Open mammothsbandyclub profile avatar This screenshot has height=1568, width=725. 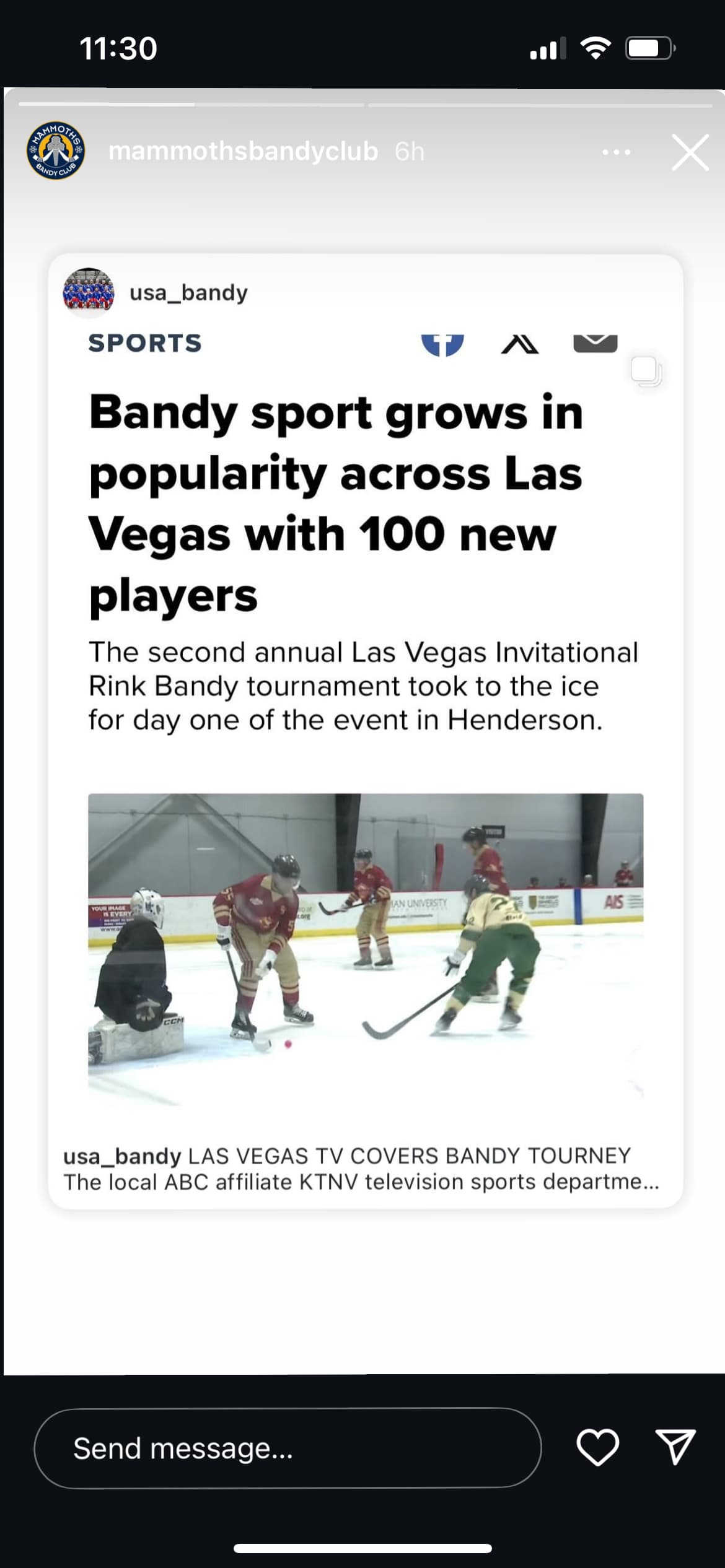(x=56, y=150)
